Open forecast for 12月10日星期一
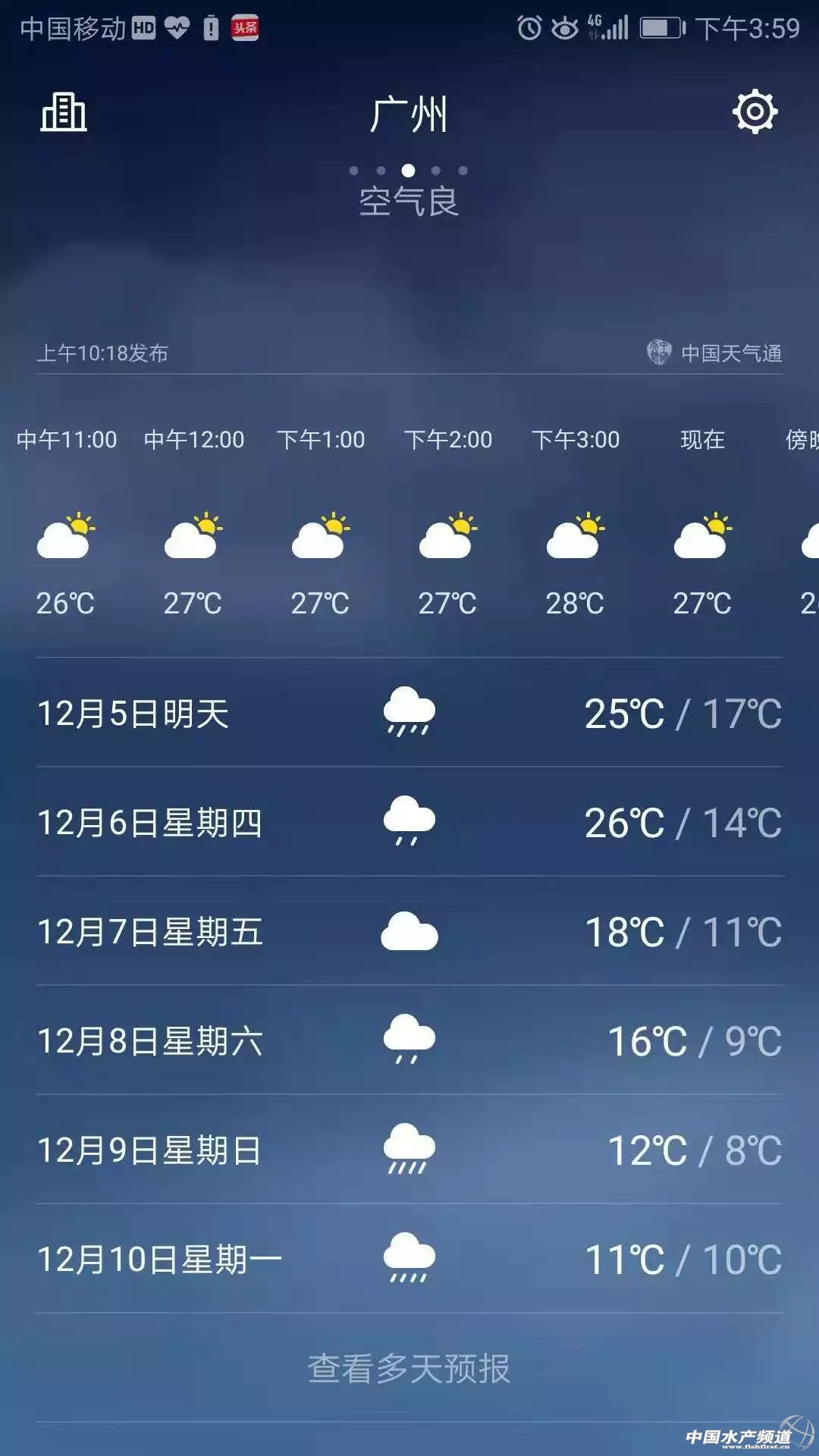Image resolution: width=819 pixels, height=1456 pixels. (x=409, y=1259)
